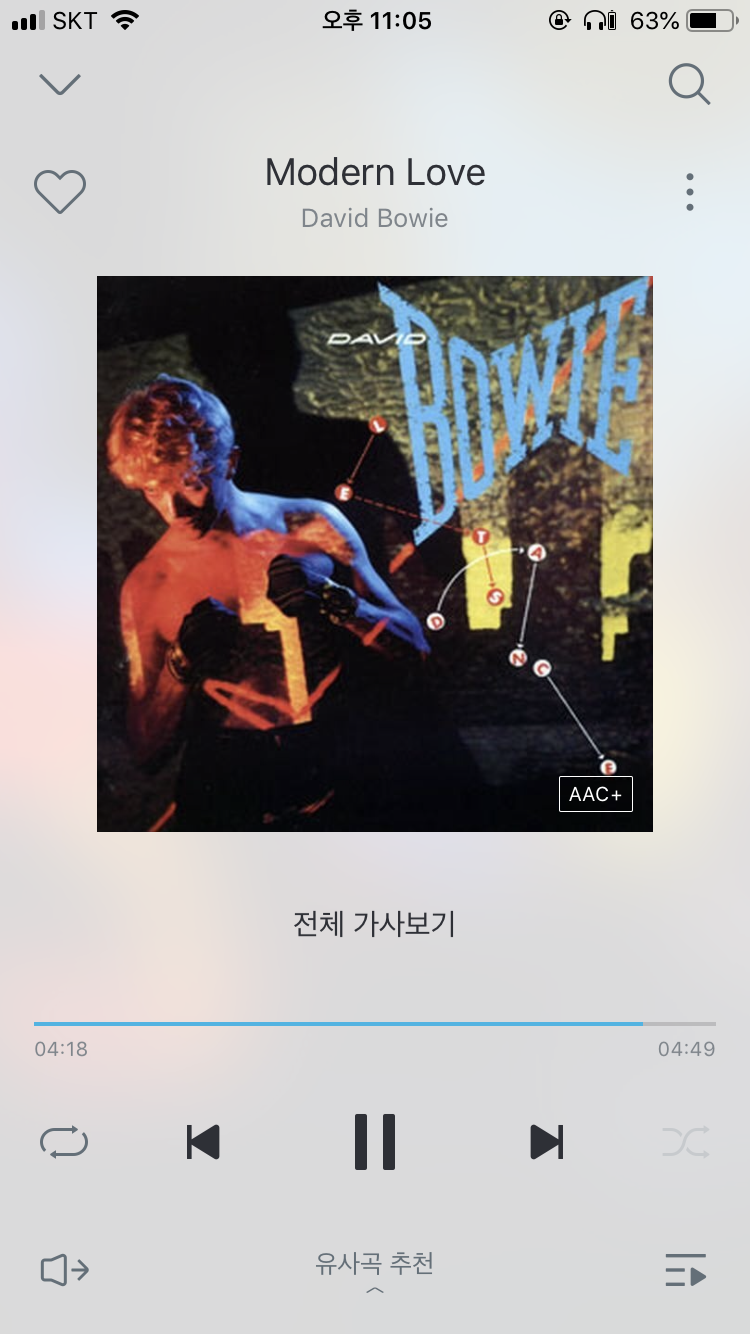Add Modern Love to favorites with heart icon
The height and width of the screenshot is (1334, 750).
[60, 191]
